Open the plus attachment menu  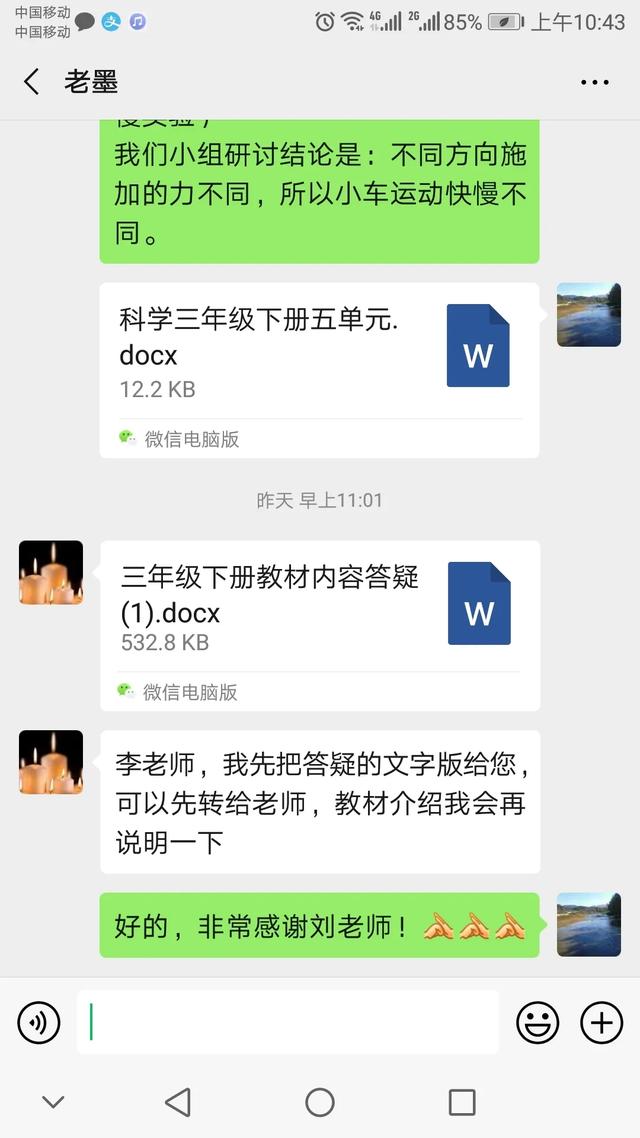(x=602, y=1022)
